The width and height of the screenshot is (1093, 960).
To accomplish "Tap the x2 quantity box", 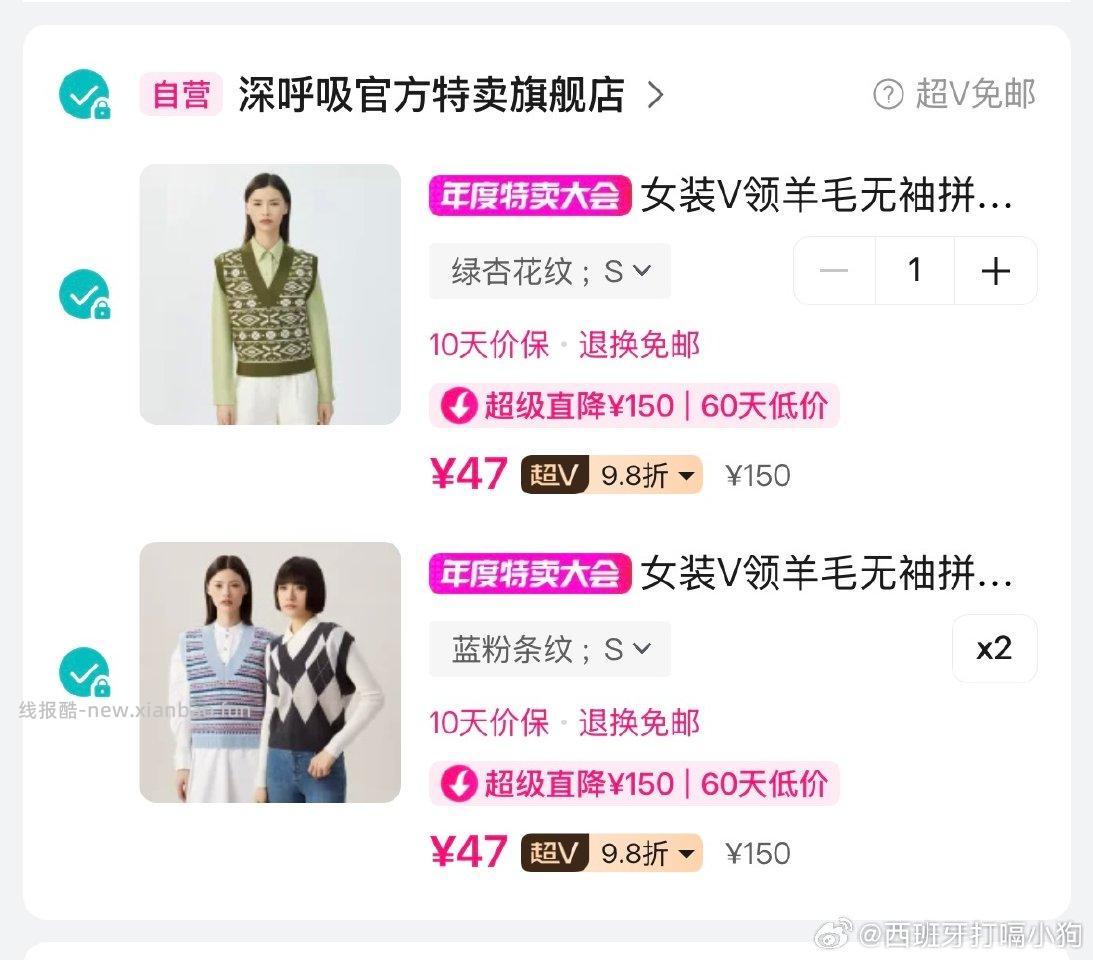I will tap(994, 649).
